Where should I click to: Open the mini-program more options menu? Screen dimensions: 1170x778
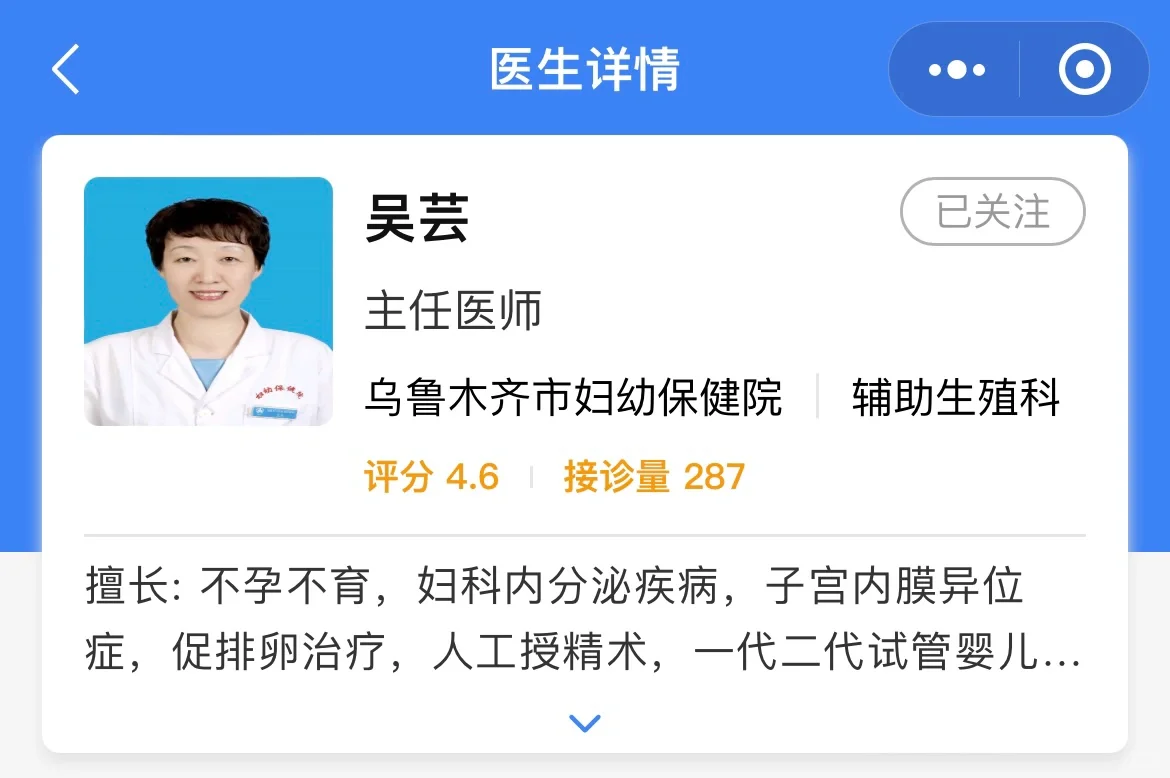pyautogui.click(x=957, y=70)
